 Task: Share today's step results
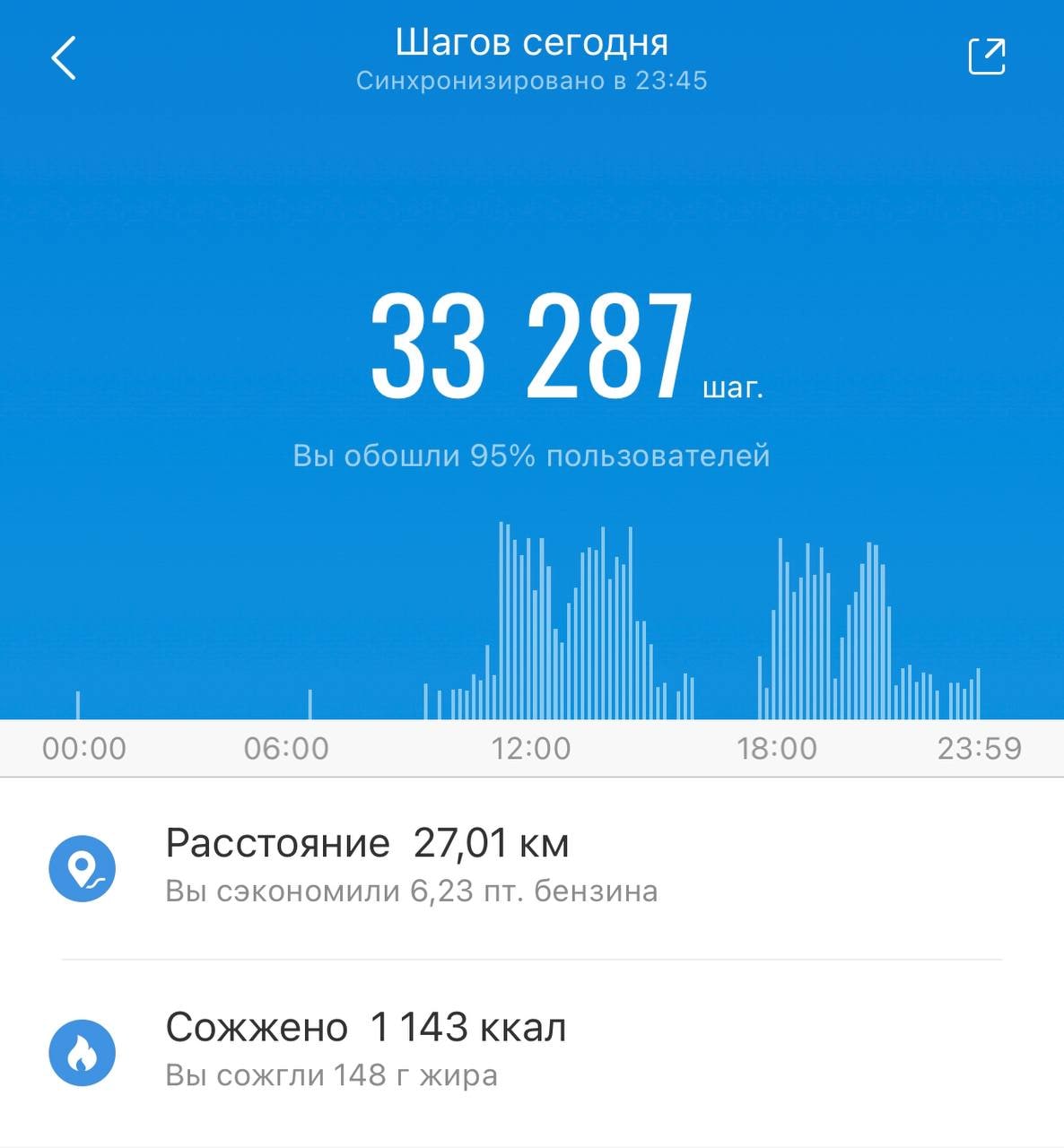[x=986, y=57]
